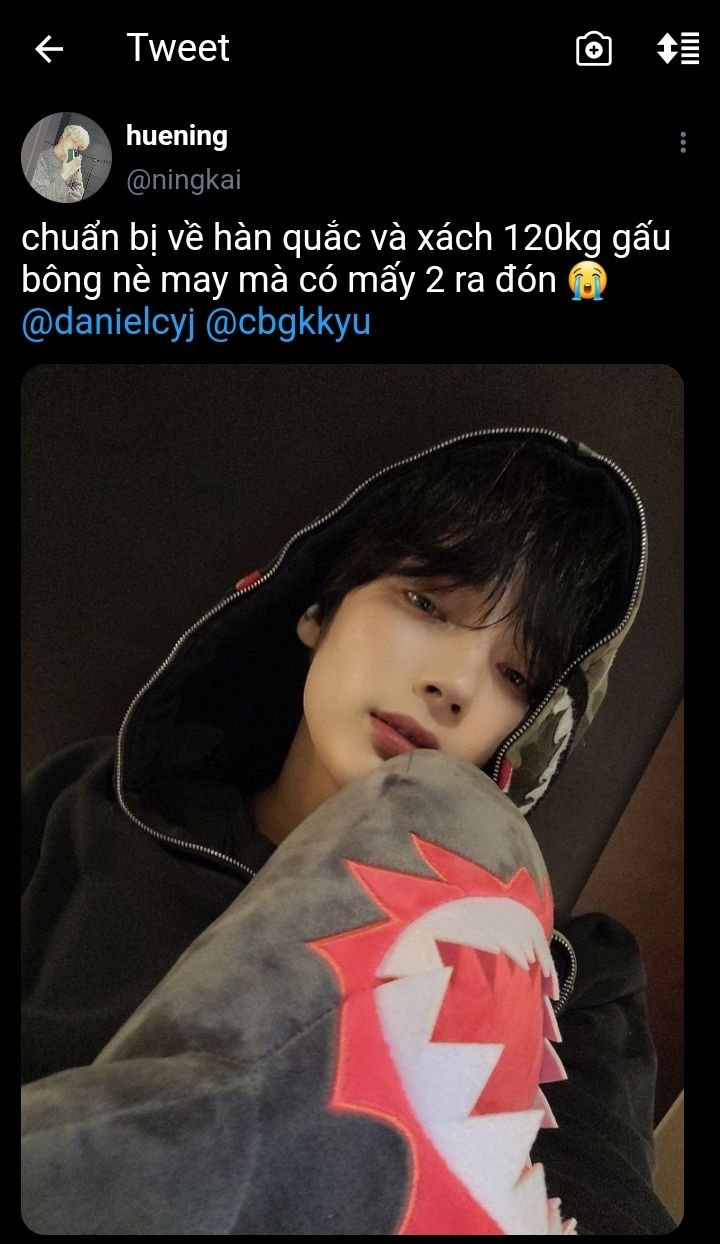The image size is (720, 1244).
Task: Open the sort replies icon
Action: (x=677, y=49)
